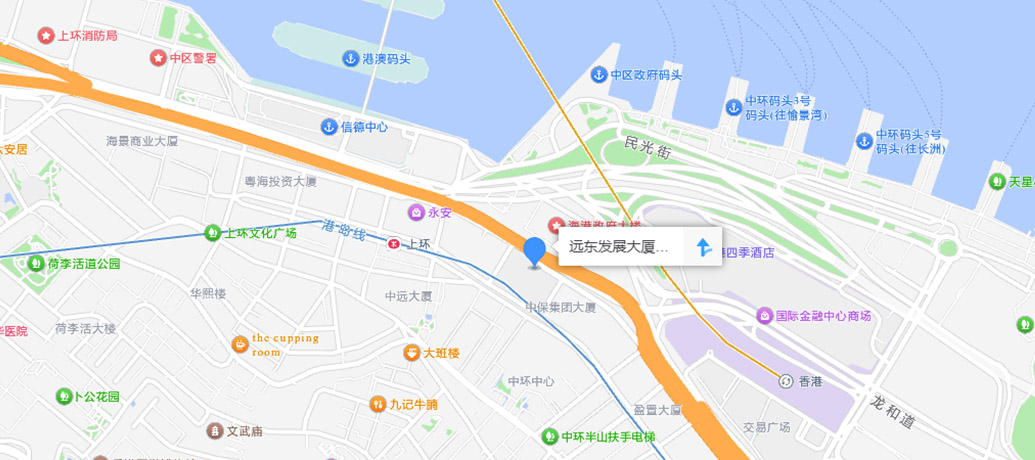
Task: Select the 港澳码头 ferry marker
Action: pyautogui.click(x=350, y=59)
